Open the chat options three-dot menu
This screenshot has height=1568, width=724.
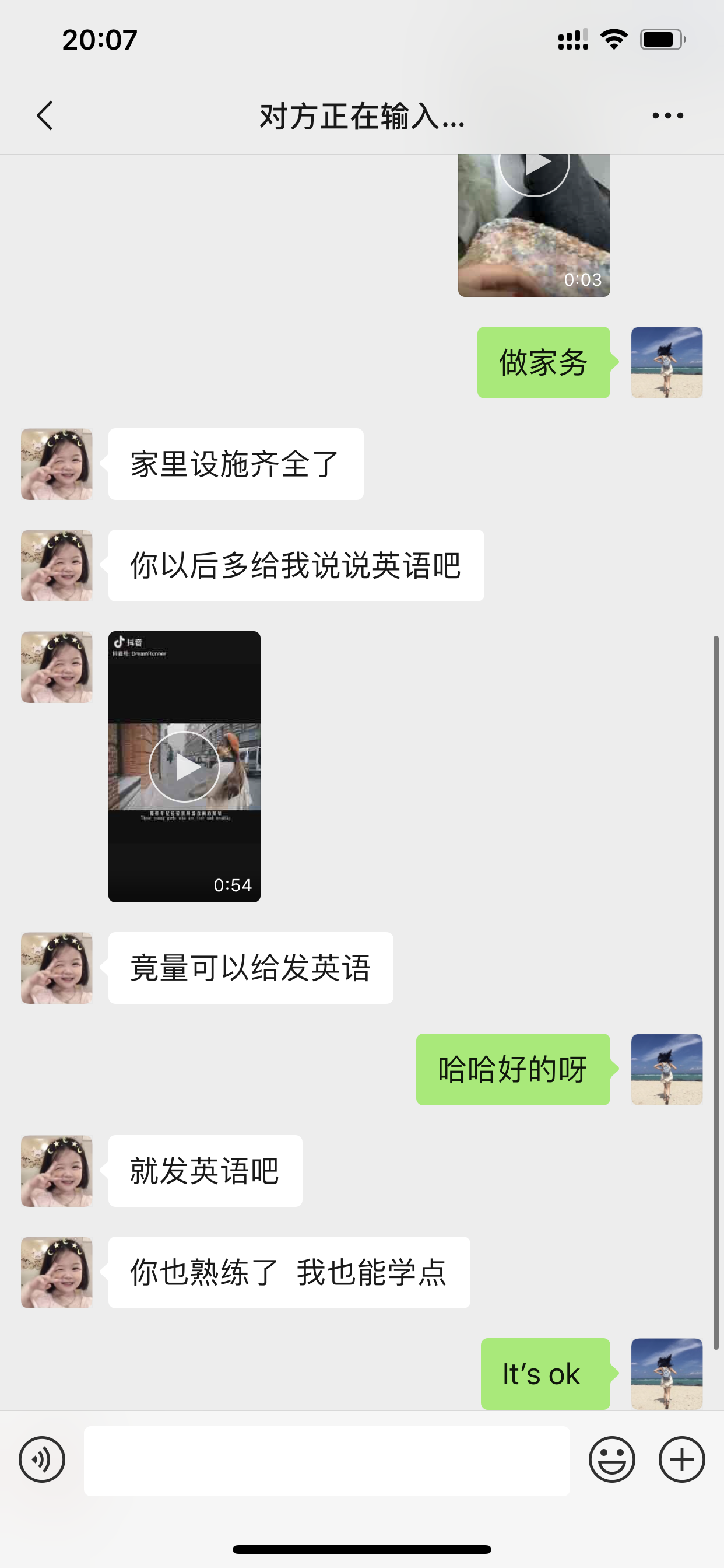tap(667, 116)
